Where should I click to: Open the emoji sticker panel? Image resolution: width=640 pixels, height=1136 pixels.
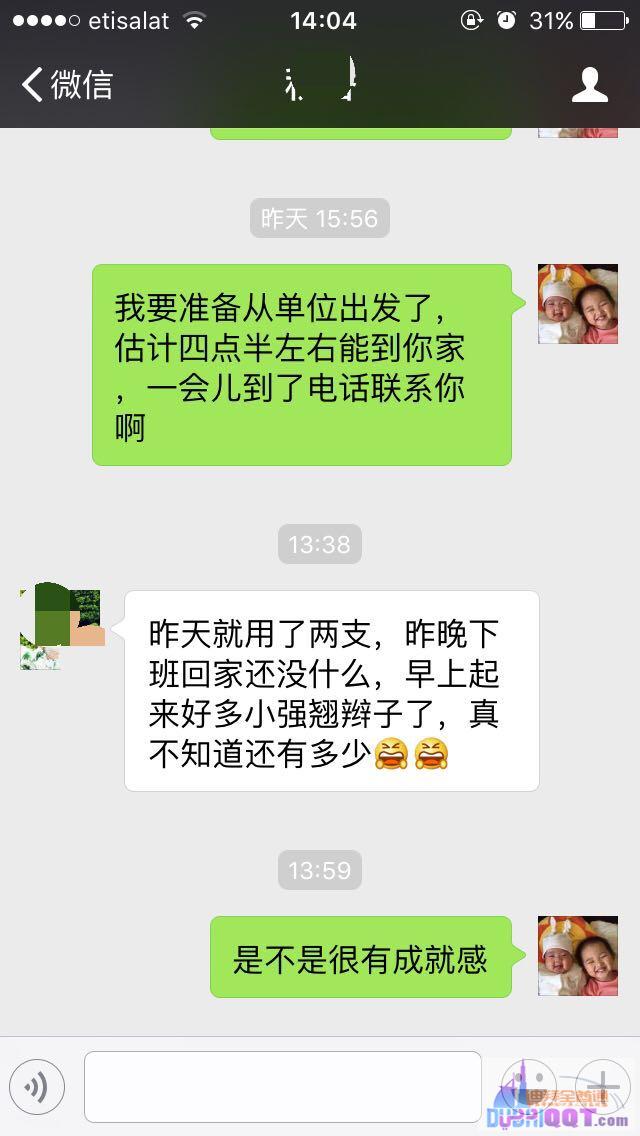pyautogui.click(x=528, y=1087)
